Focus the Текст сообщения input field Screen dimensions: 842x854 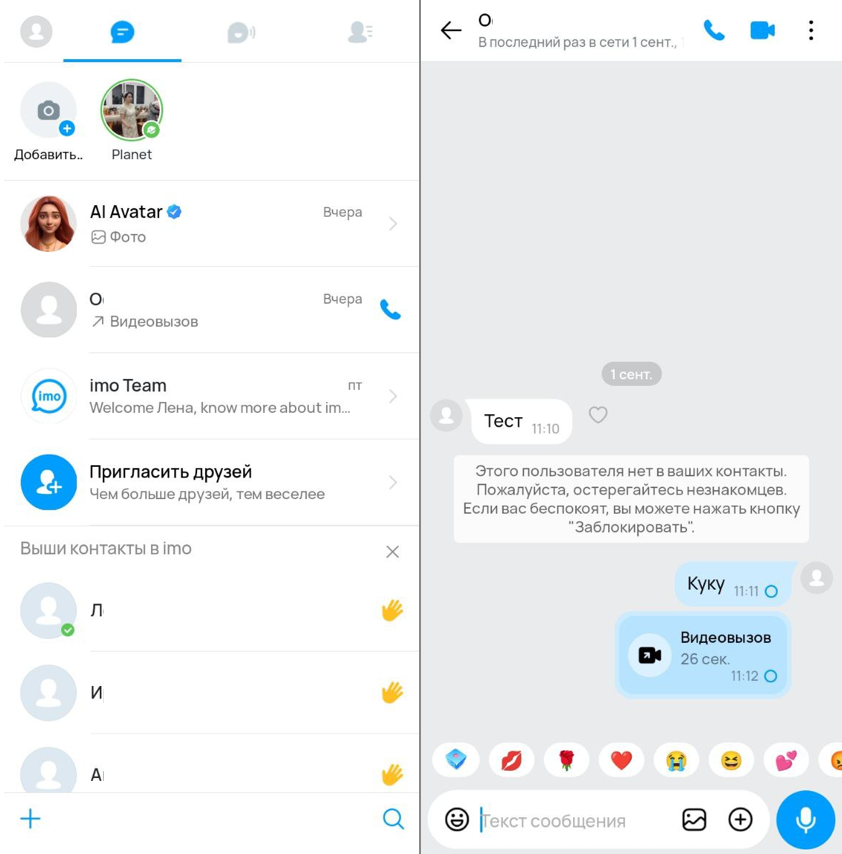[570, 821]
